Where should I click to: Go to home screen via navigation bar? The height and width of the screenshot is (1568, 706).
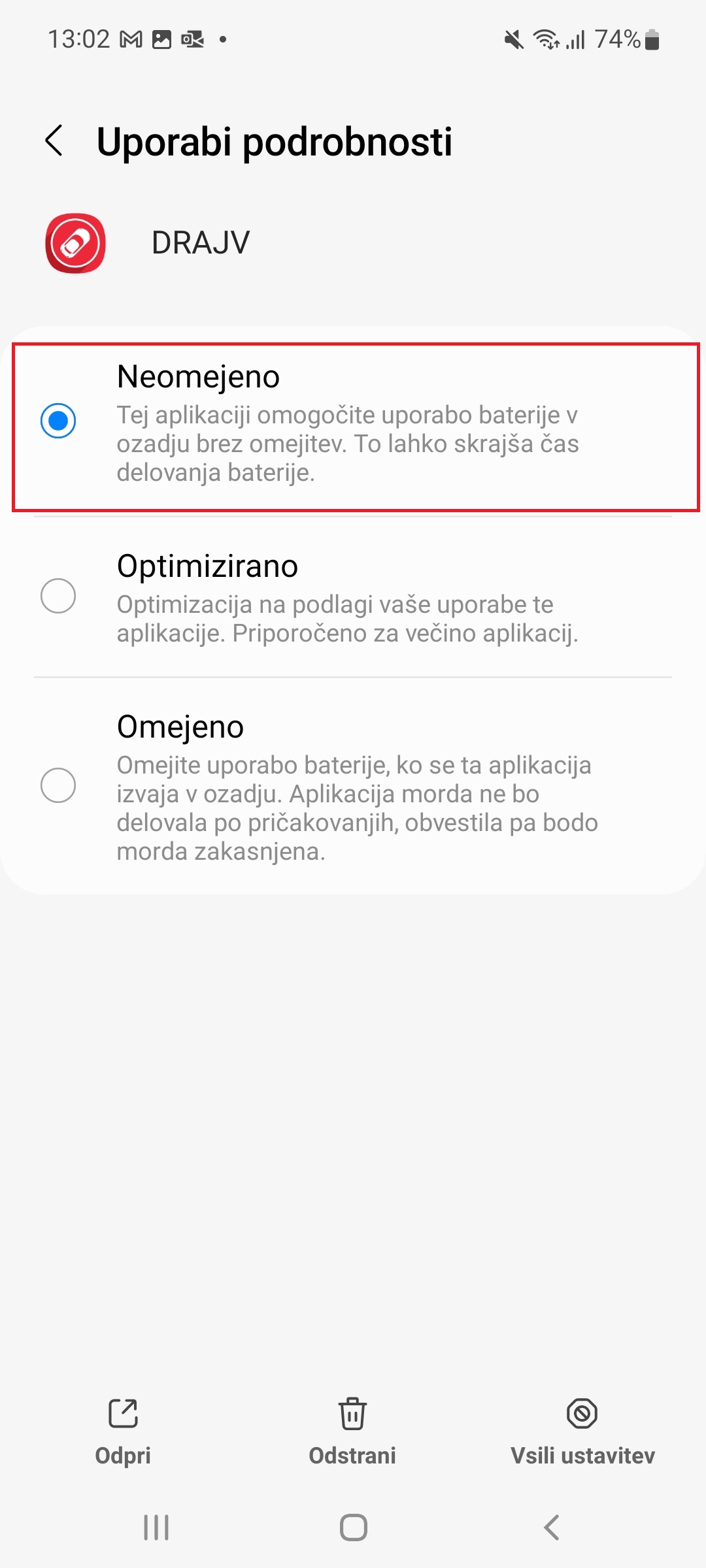coord(354,1527)
